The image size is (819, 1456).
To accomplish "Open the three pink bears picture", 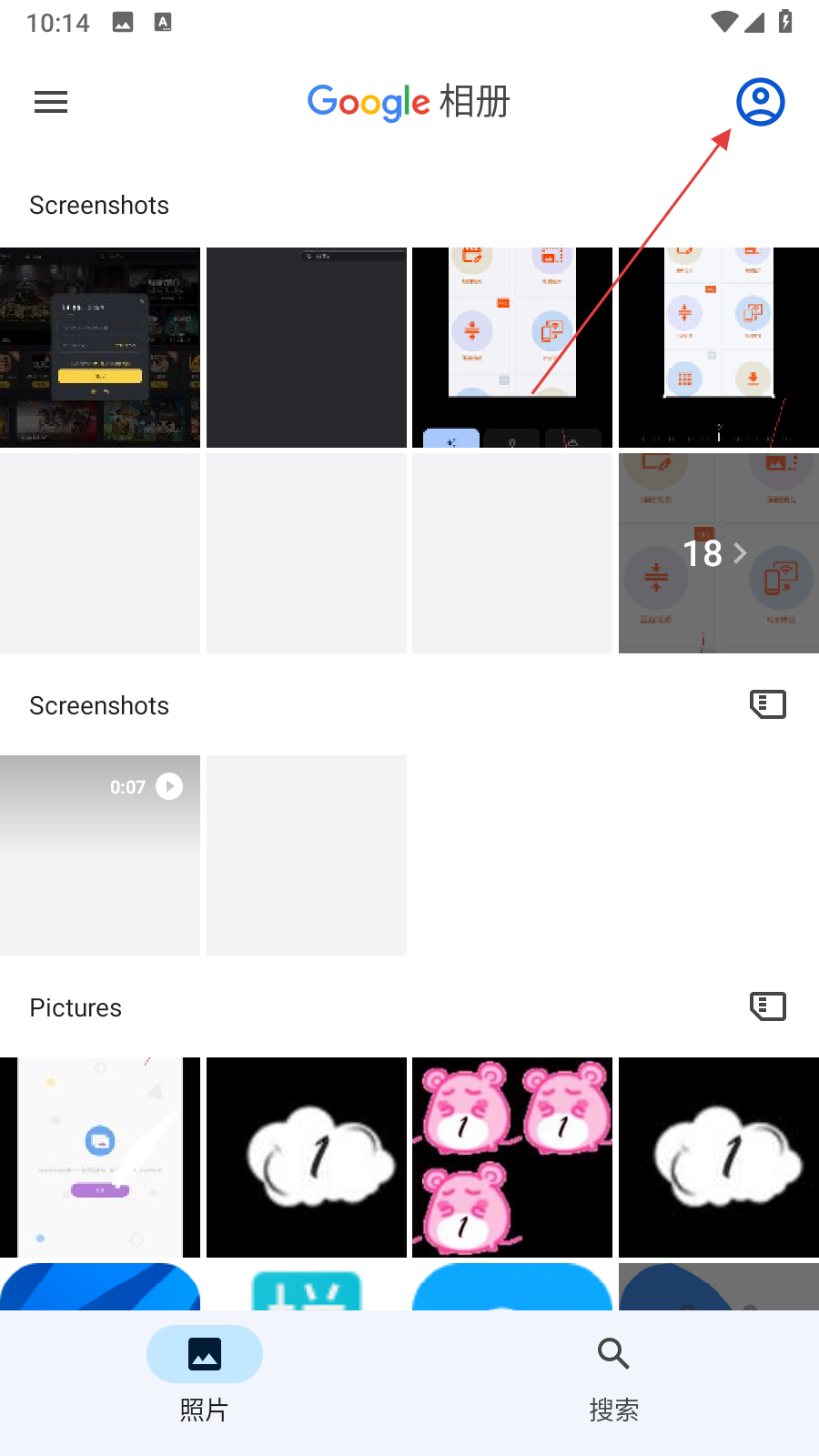I will [x=511, y=1157].
